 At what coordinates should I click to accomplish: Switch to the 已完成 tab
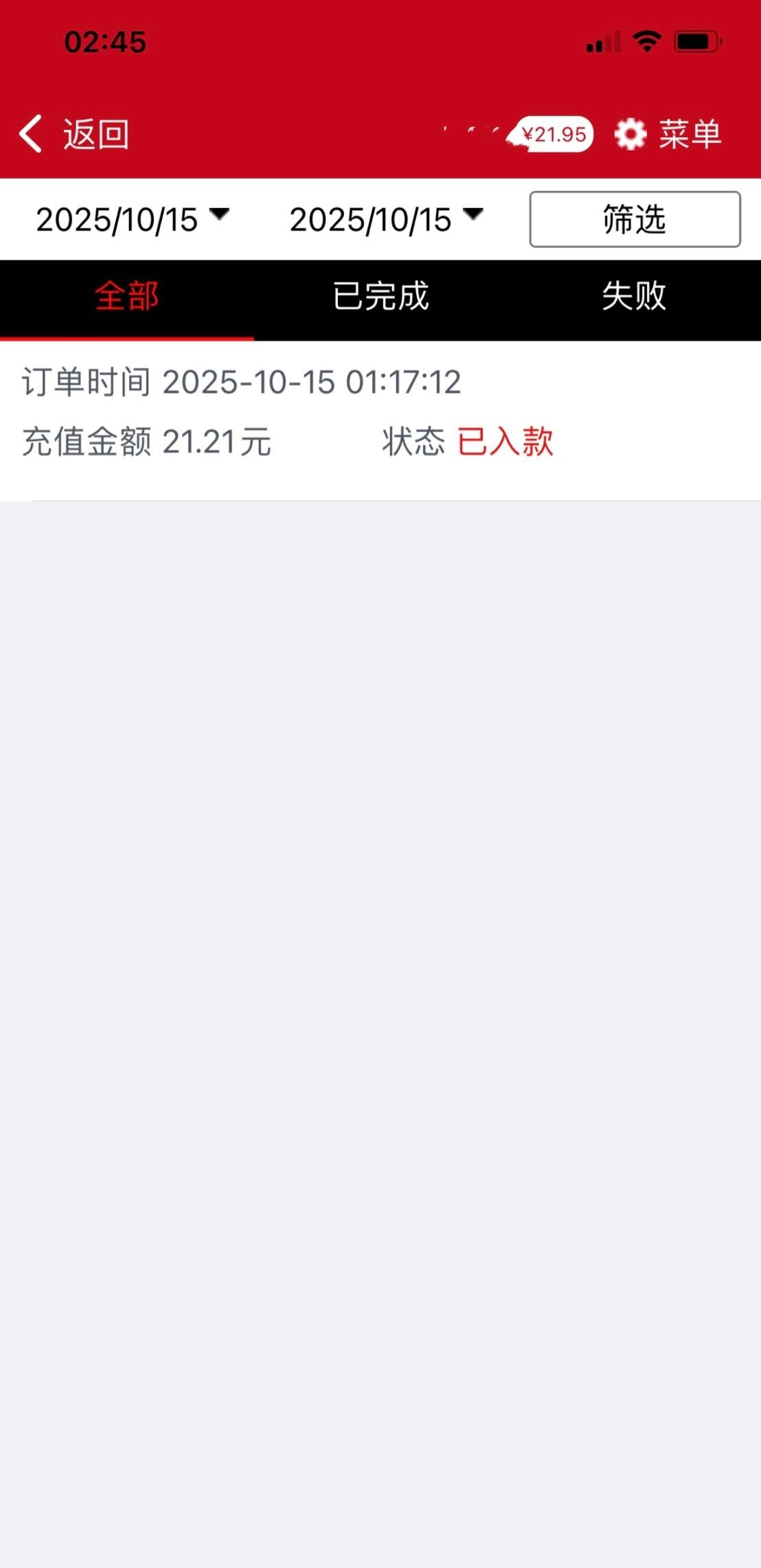coord(380,297)
